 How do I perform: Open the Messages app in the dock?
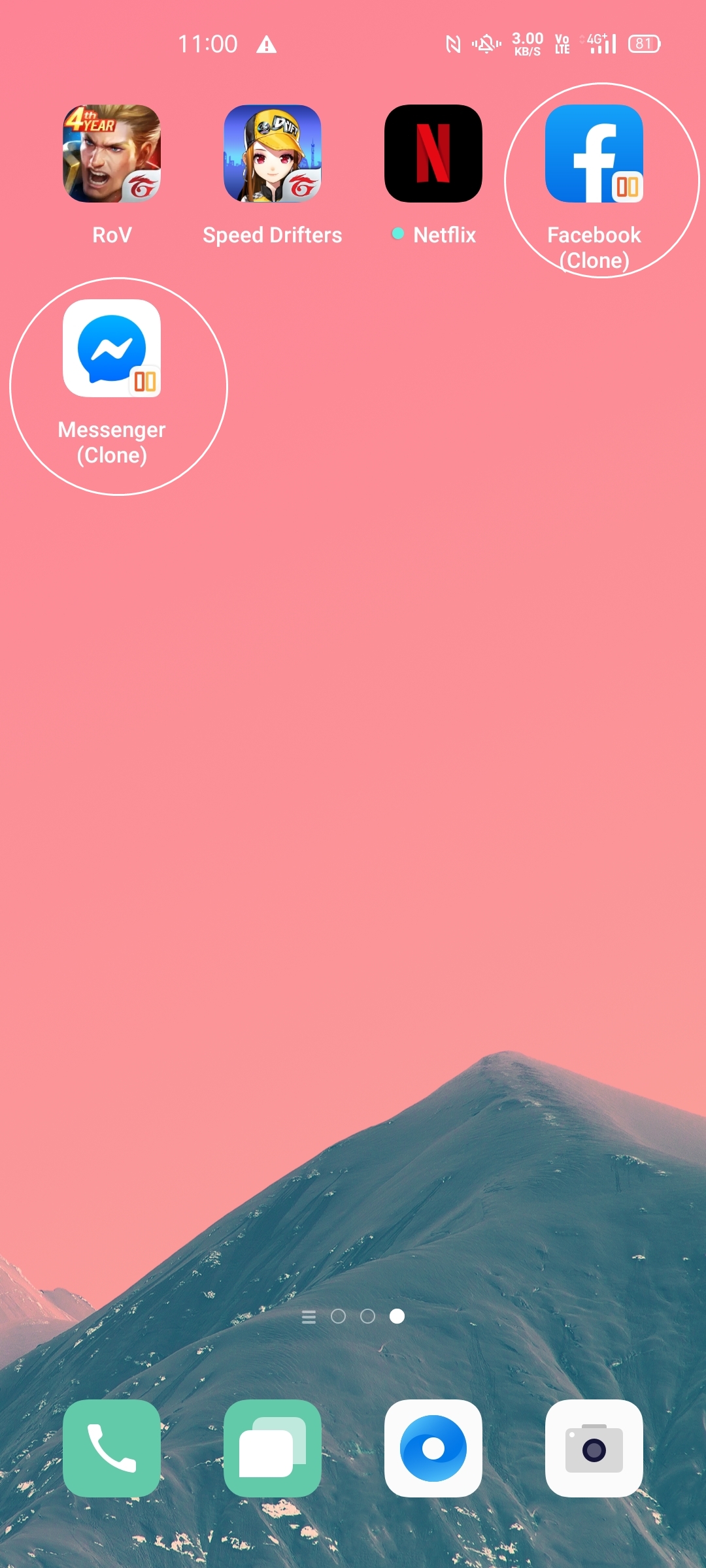[x=273, y=1448]
